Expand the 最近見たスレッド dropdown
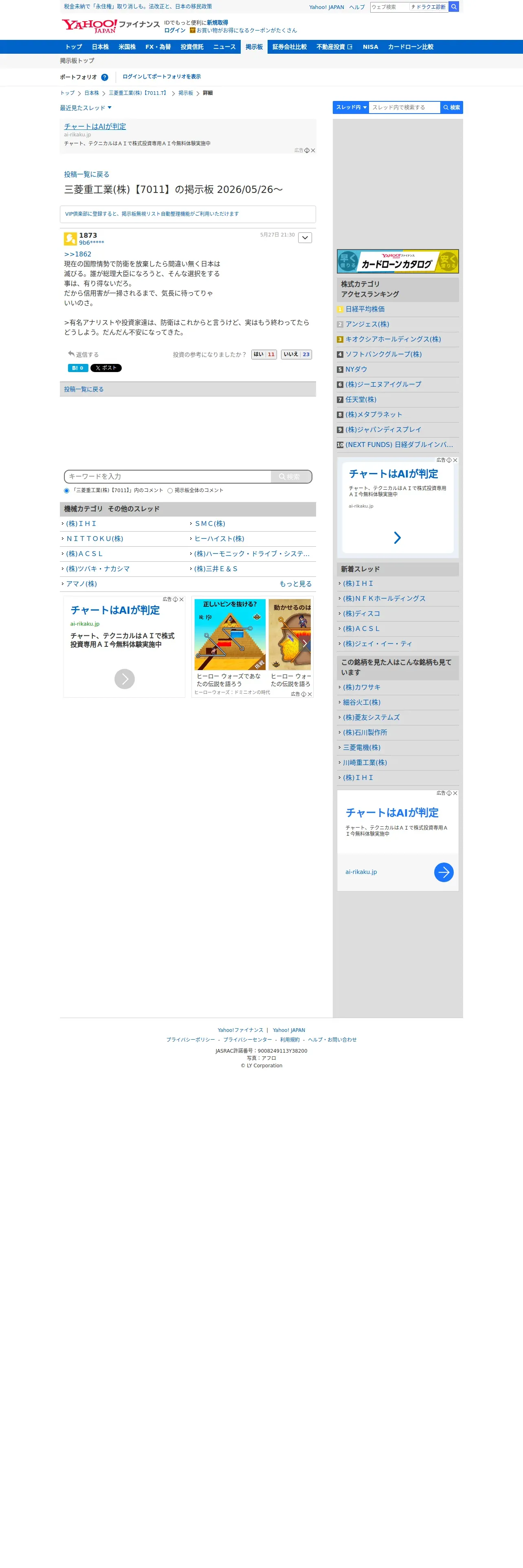Image resolution: width=523 pixels, height=1568 pixels. [86, 108]
